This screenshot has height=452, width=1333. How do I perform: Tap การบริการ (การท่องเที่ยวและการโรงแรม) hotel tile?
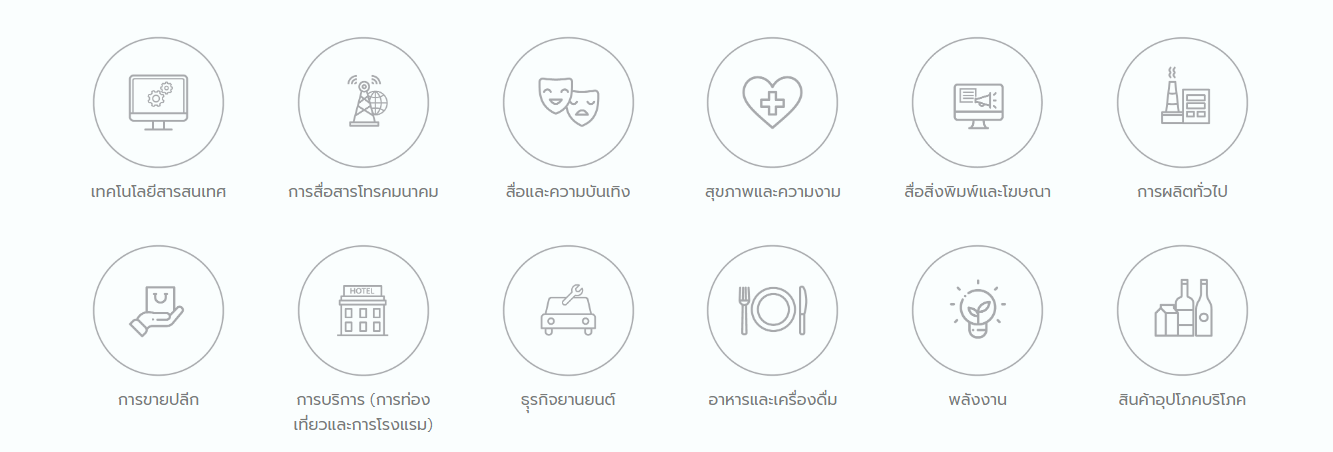pos(363,311)
